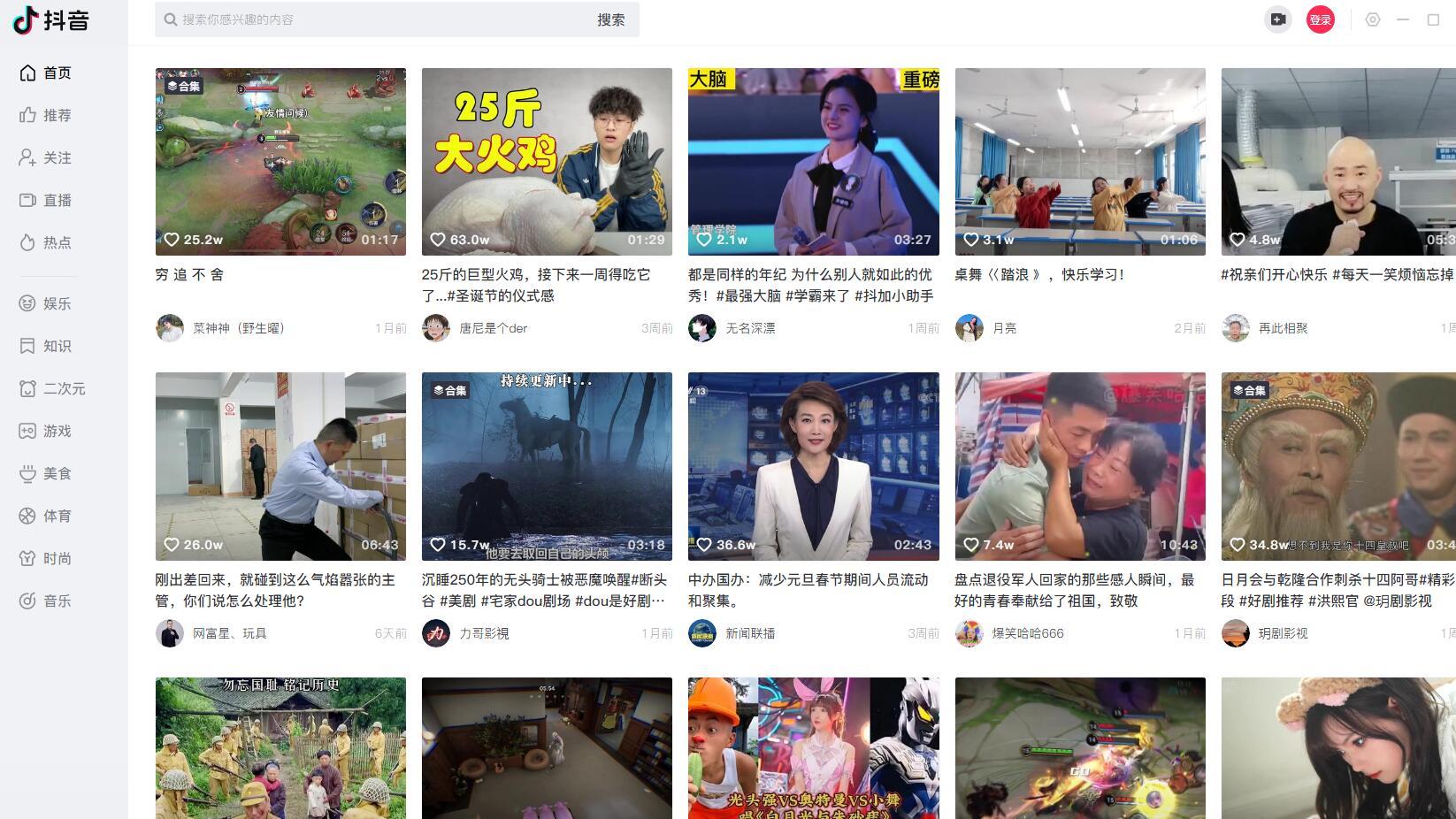Visit 唐尼是个der author profile

[492, 328]
